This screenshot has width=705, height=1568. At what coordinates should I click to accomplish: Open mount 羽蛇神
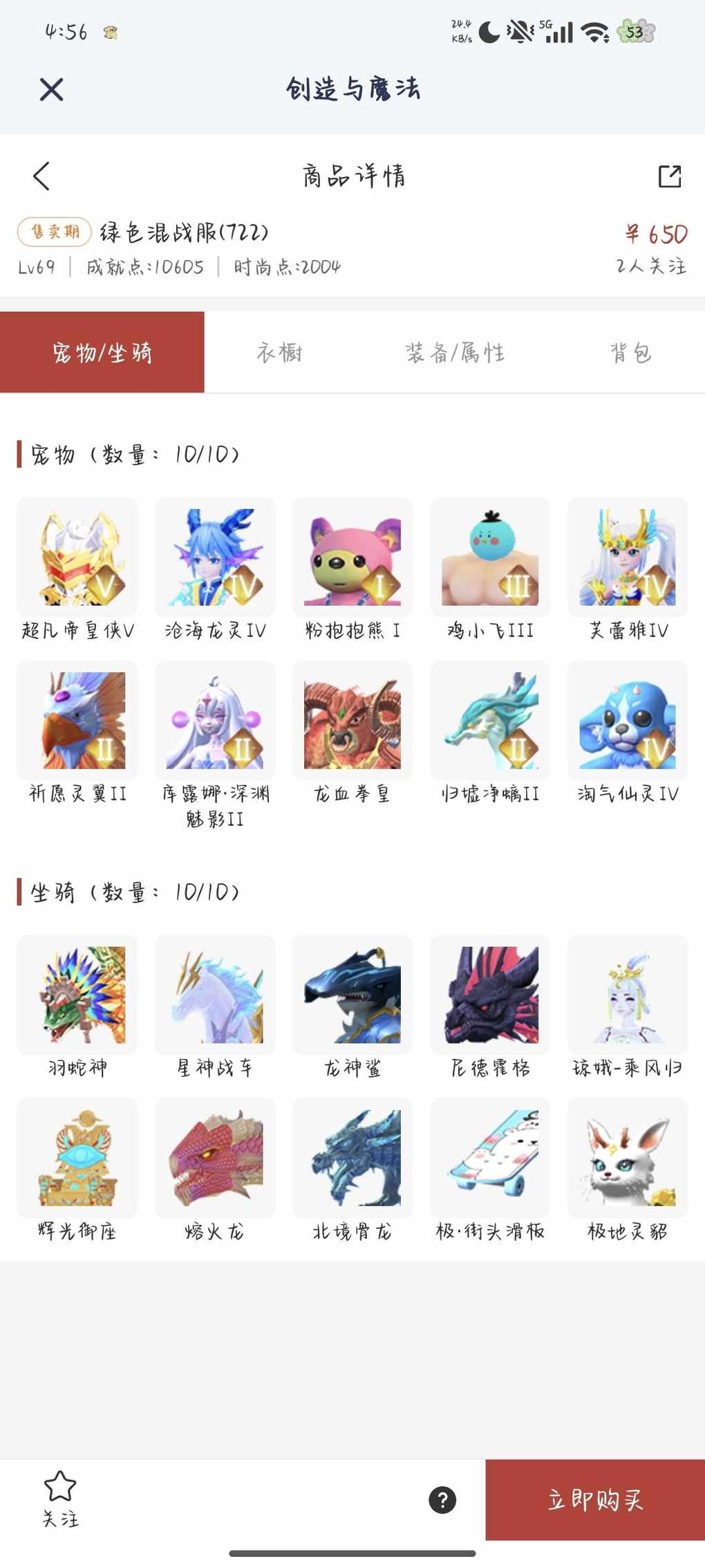pyautogui.click(x=77, y=995)
